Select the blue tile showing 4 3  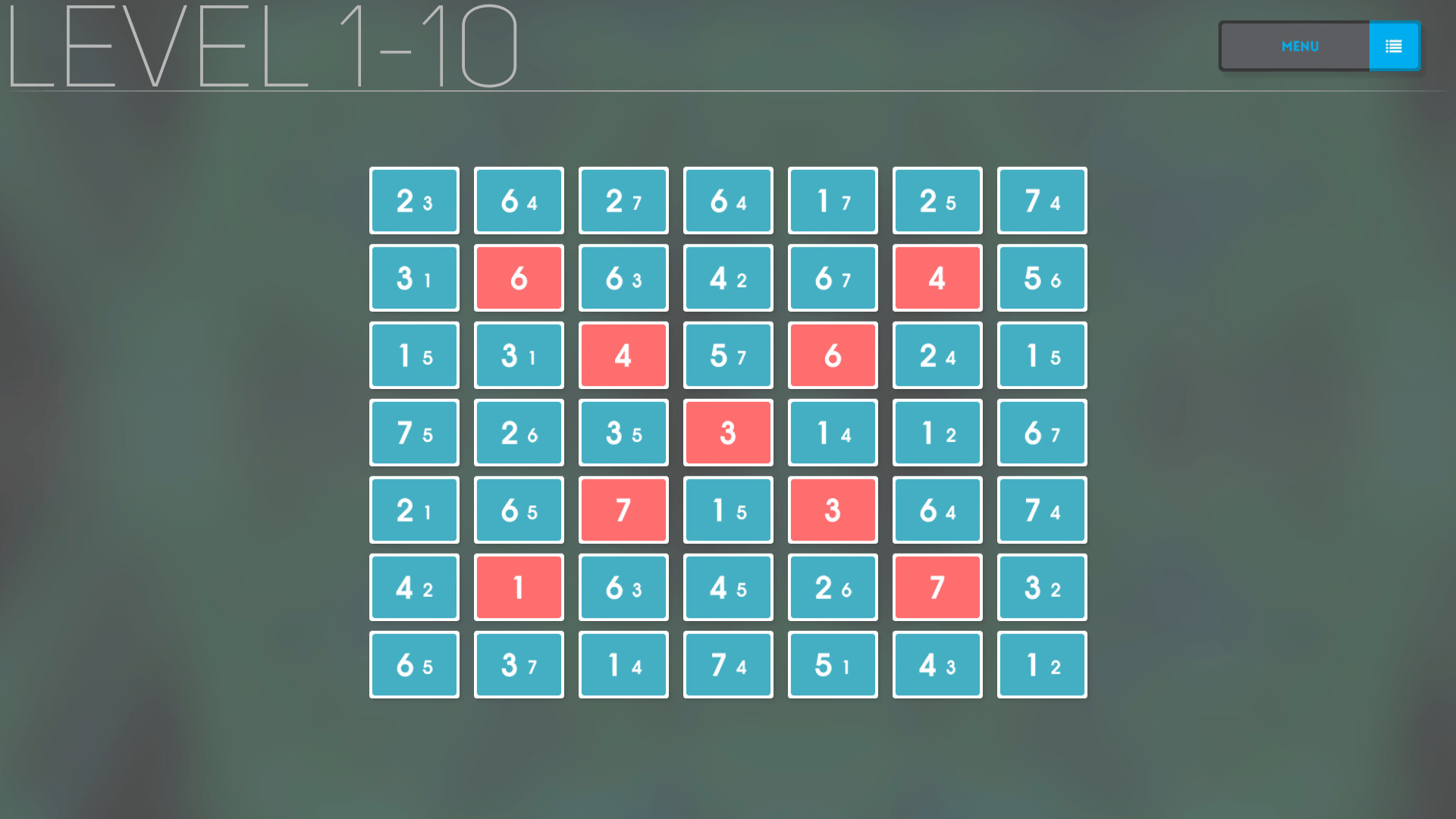coord(937,665)
